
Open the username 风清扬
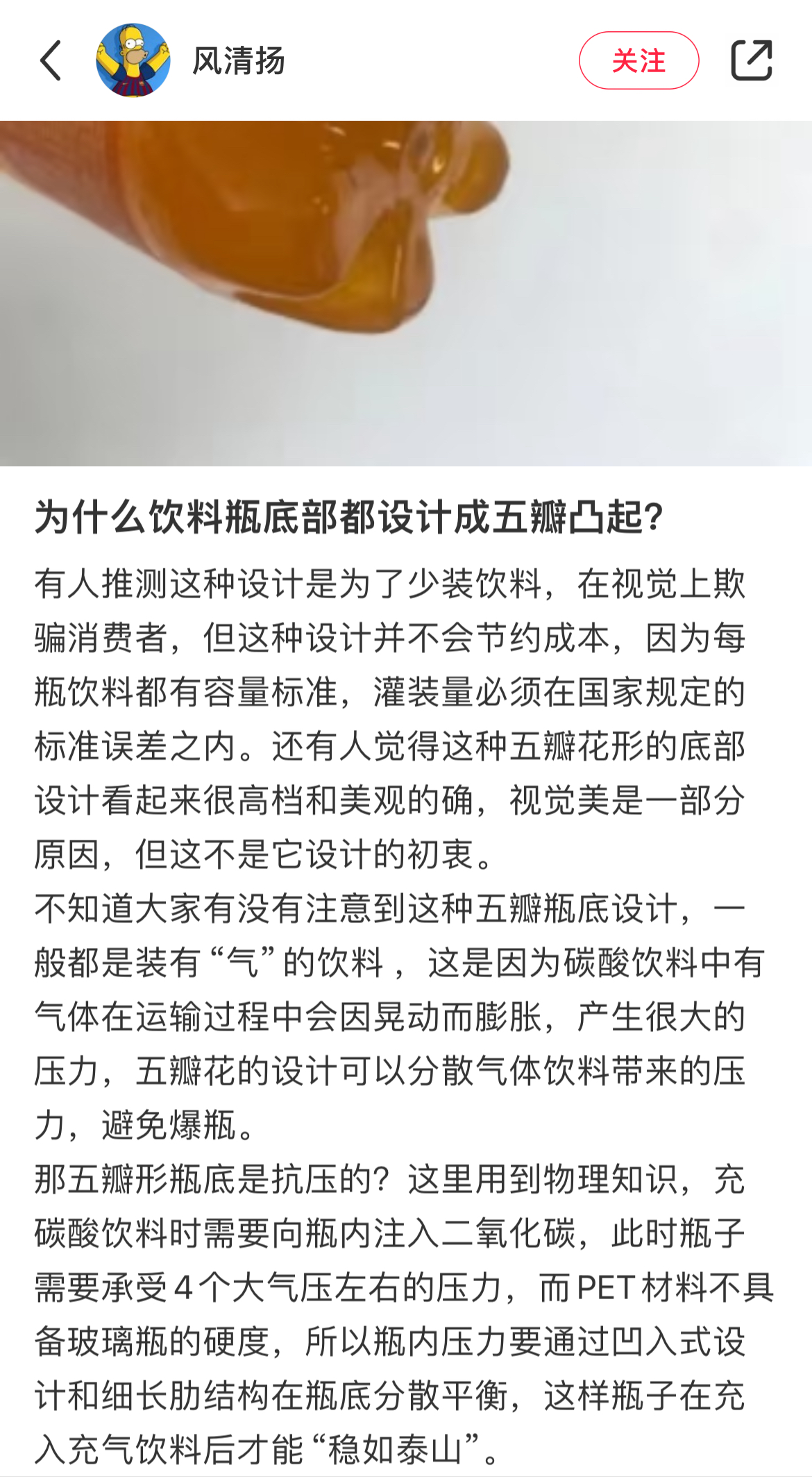239,61
